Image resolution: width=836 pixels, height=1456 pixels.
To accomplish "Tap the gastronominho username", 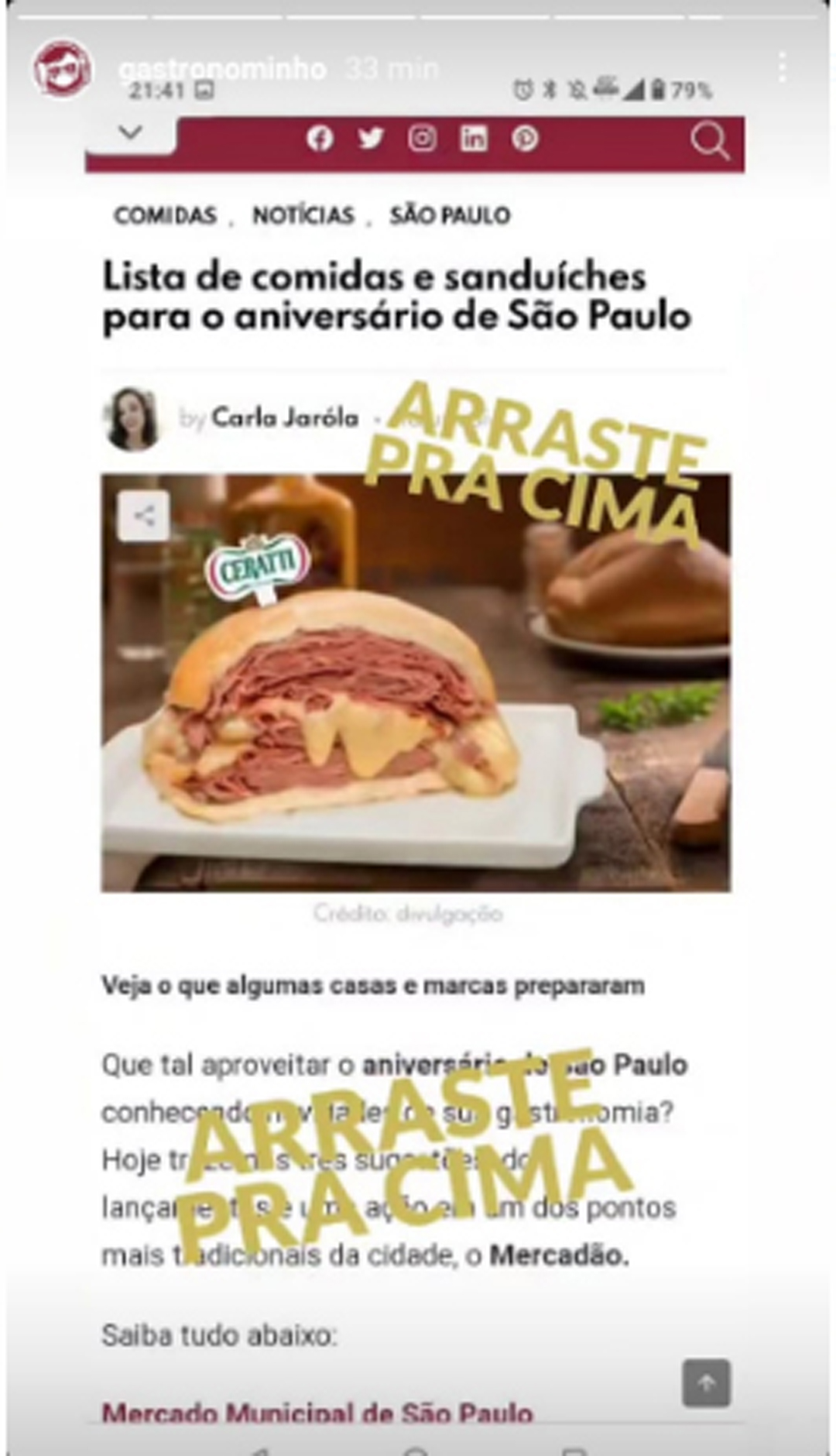I will point(222,69).
